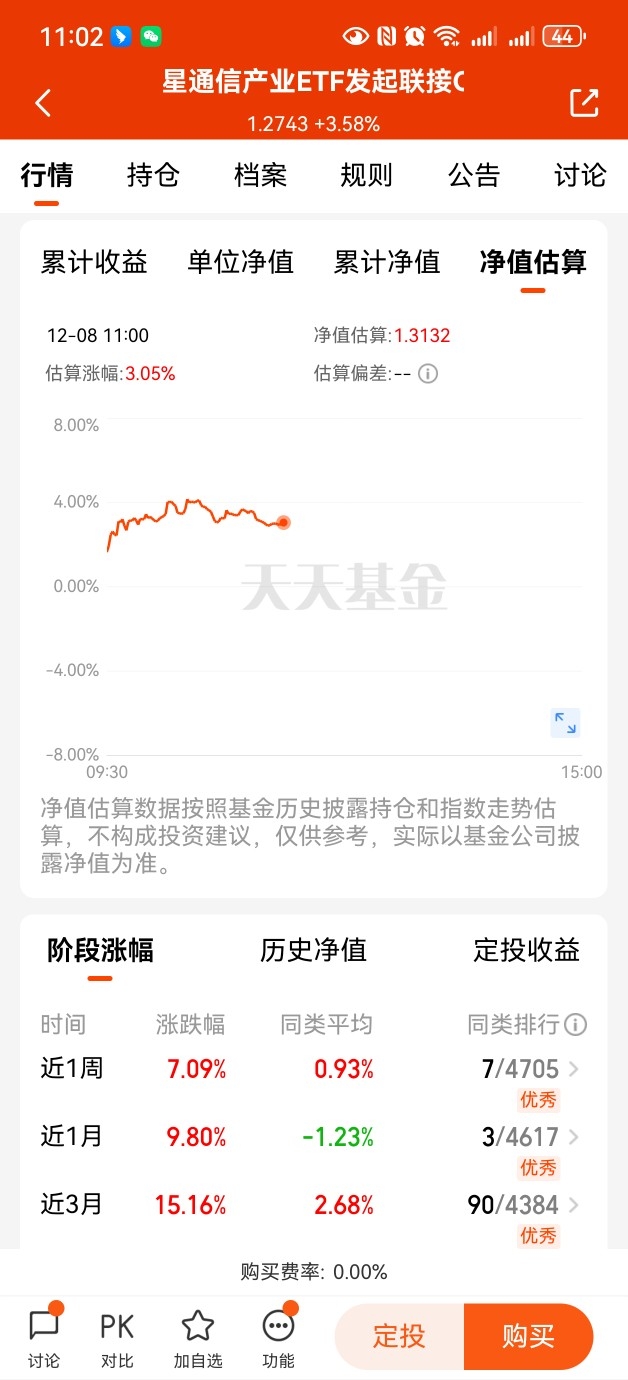
Task: Select the 规则 tab
Action: [366, 175]
